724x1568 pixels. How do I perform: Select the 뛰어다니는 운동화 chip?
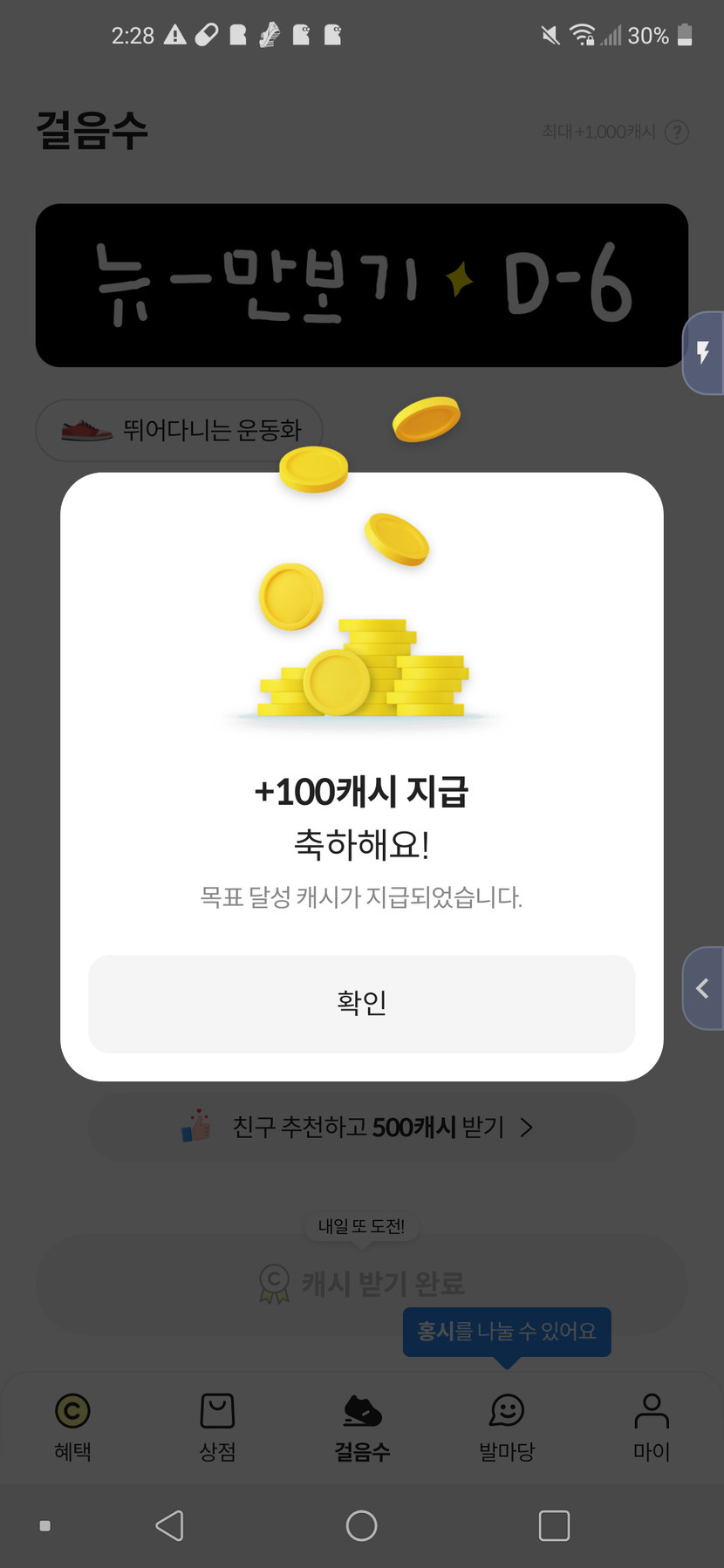pos(180,430)
